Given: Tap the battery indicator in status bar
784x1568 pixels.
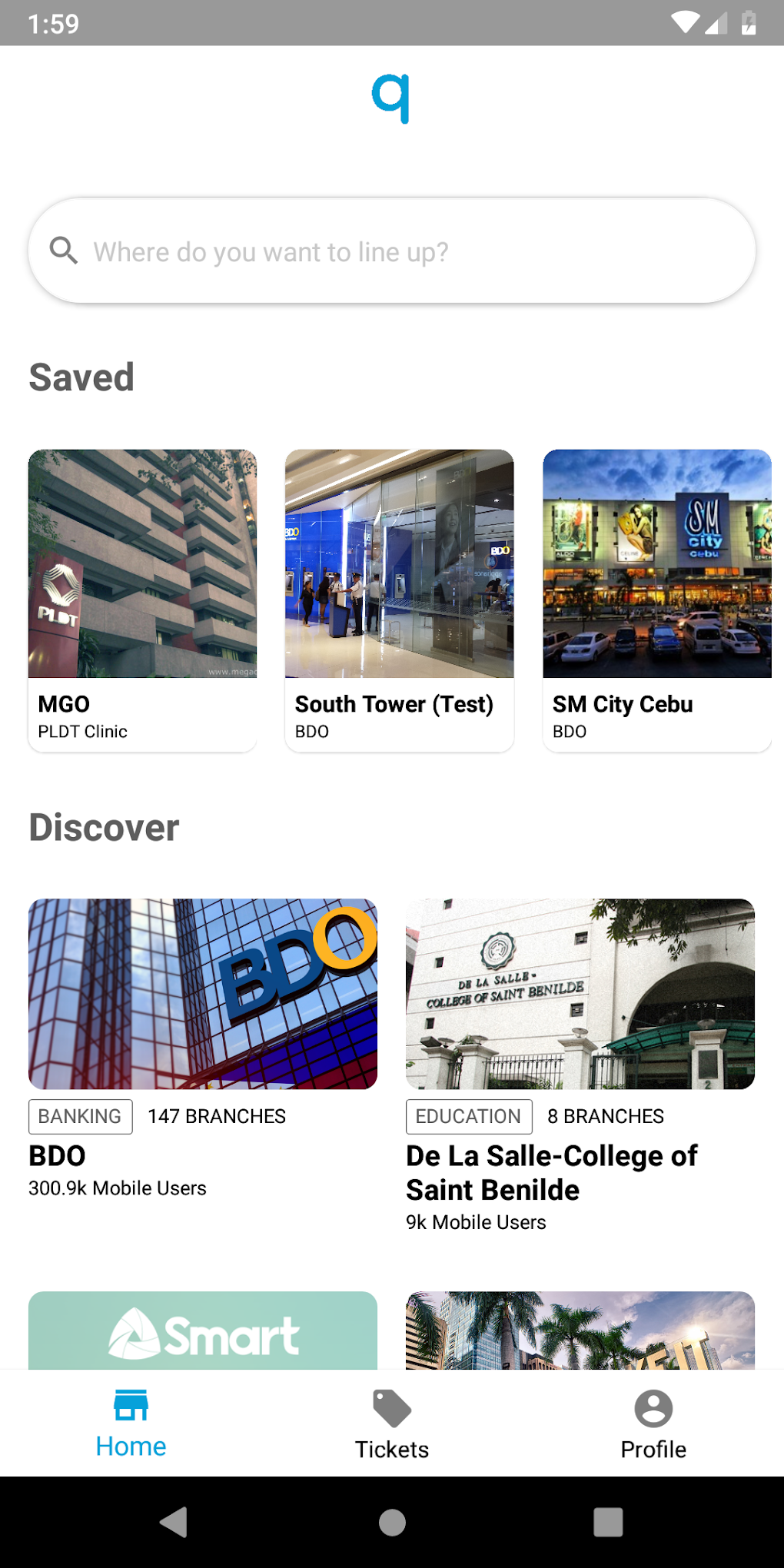Looking at the screenshot, I should point(749,23).
